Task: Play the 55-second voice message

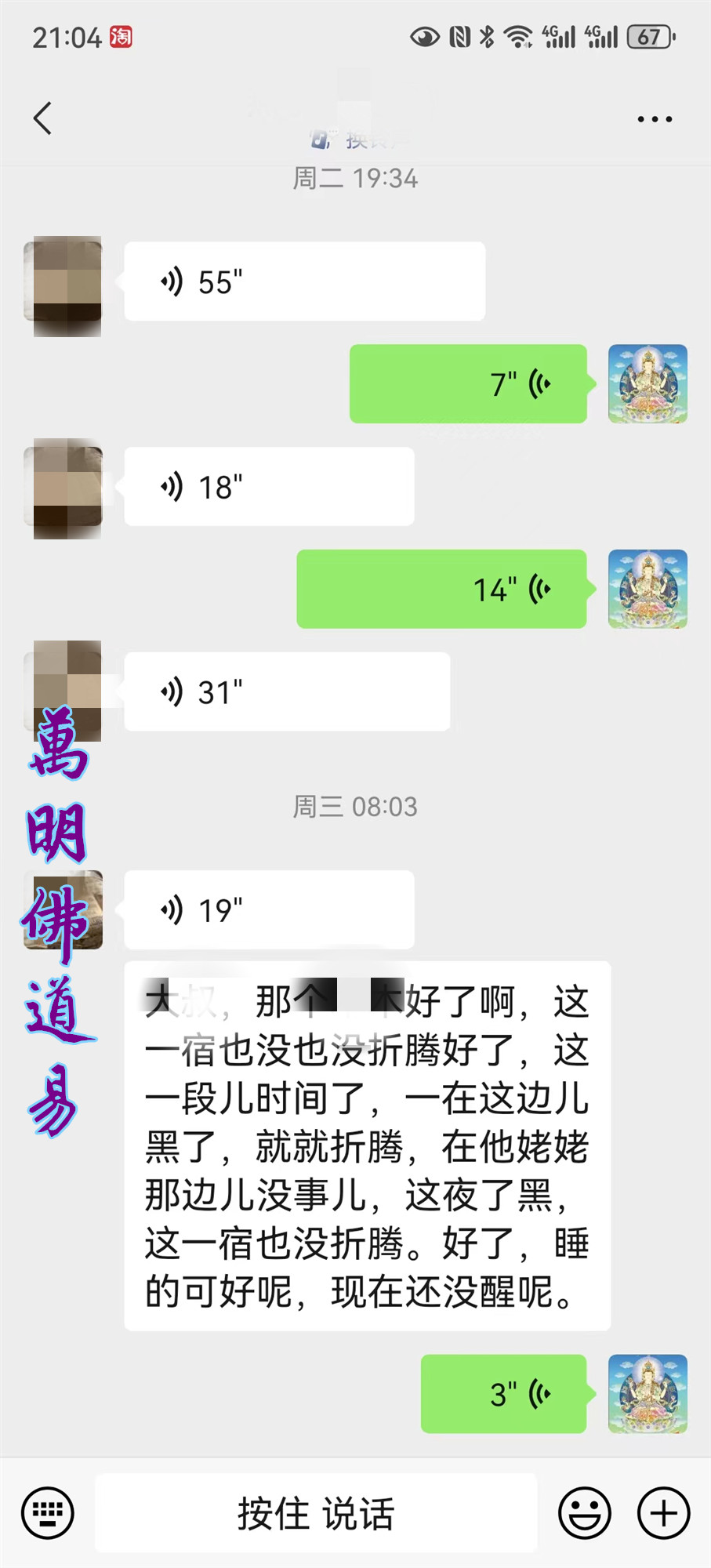Action: [304, 281]
